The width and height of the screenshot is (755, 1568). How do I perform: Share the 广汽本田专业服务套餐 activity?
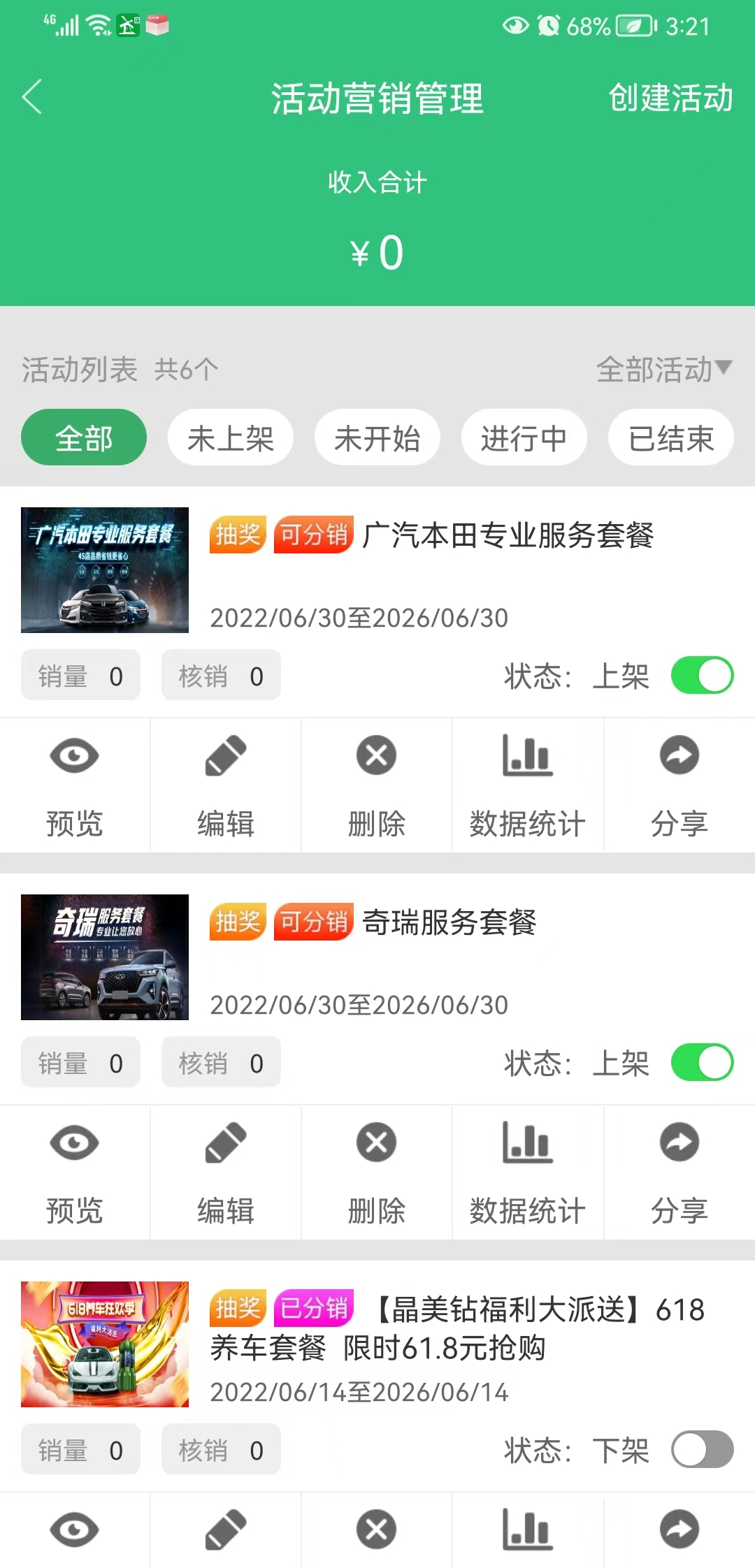pyautogui.click(x=679, y=785)
